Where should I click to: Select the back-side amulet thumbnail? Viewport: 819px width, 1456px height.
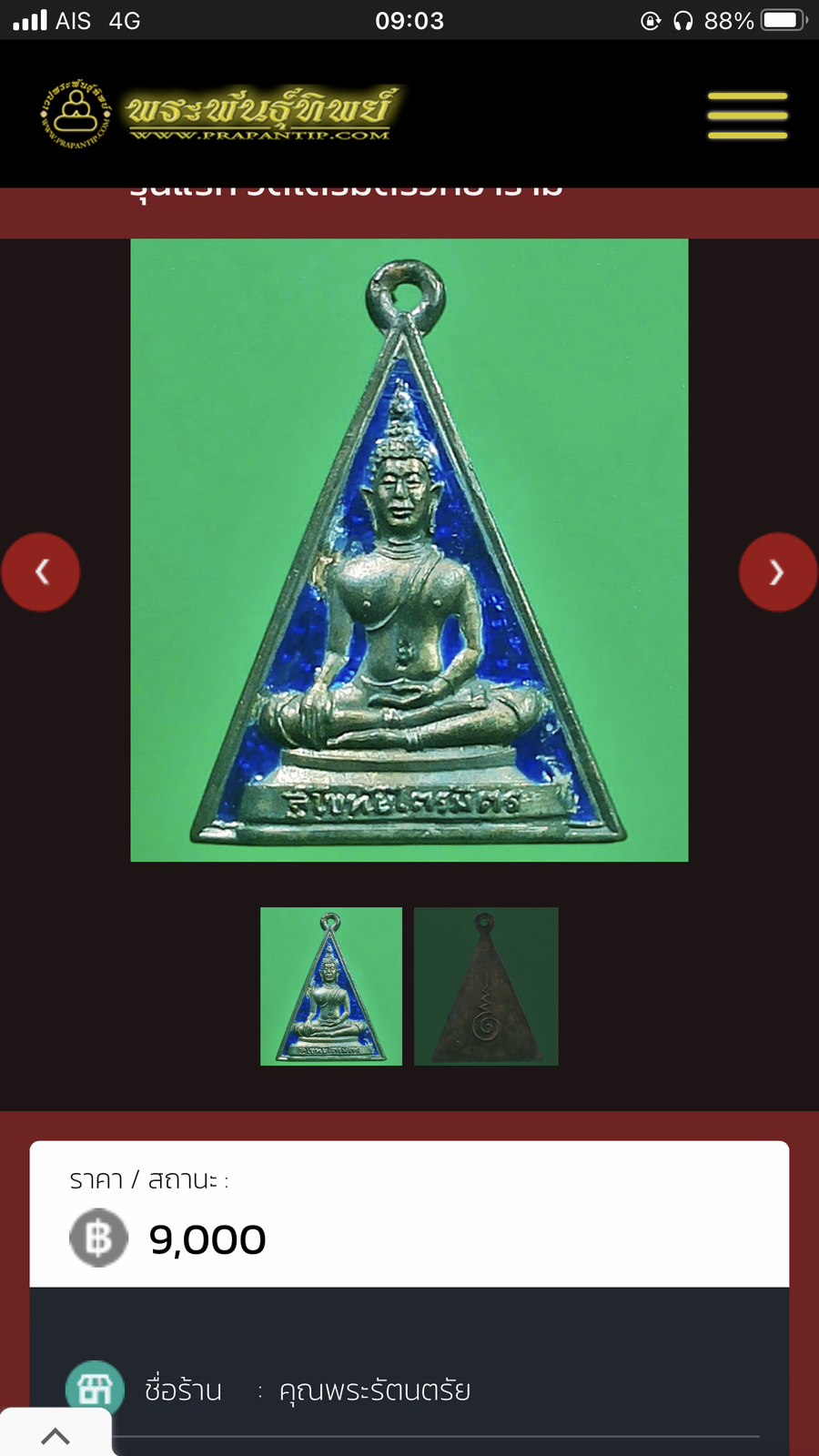[x=486, y=986]
